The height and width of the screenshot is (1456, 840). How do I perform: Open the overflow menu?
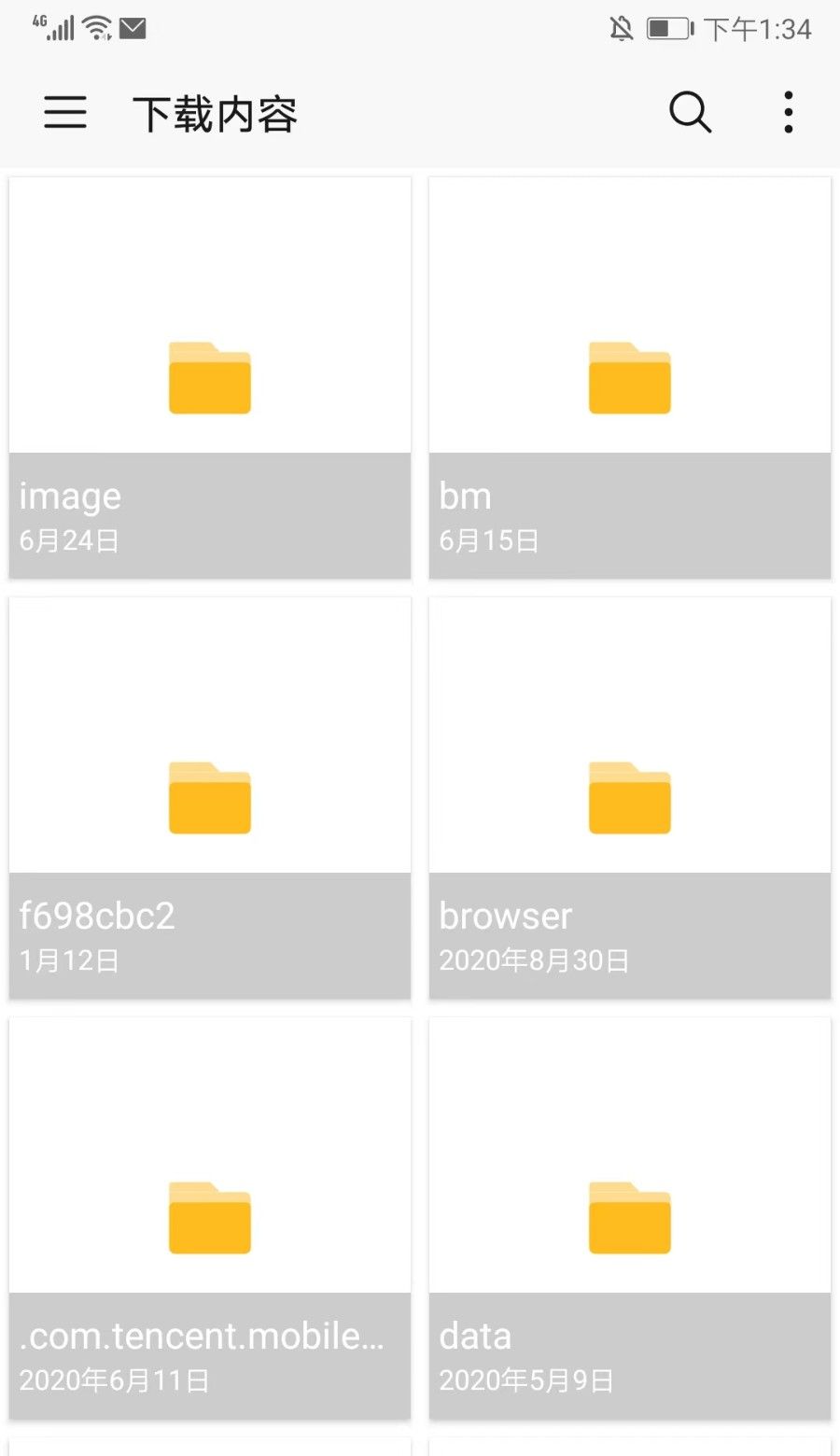point(789,113)
